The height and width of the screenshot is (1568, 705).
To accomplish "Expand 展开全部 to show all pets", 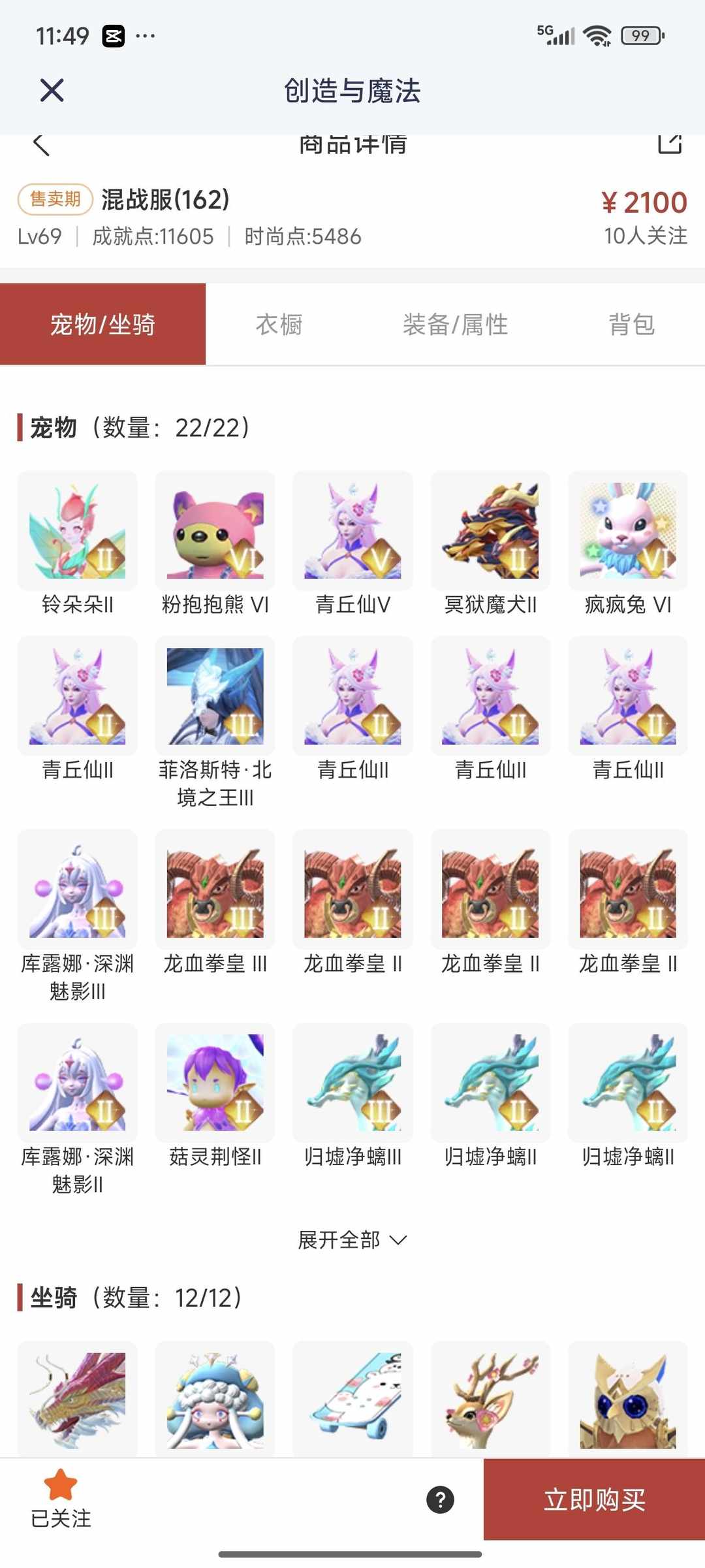I will point(352,1240).
